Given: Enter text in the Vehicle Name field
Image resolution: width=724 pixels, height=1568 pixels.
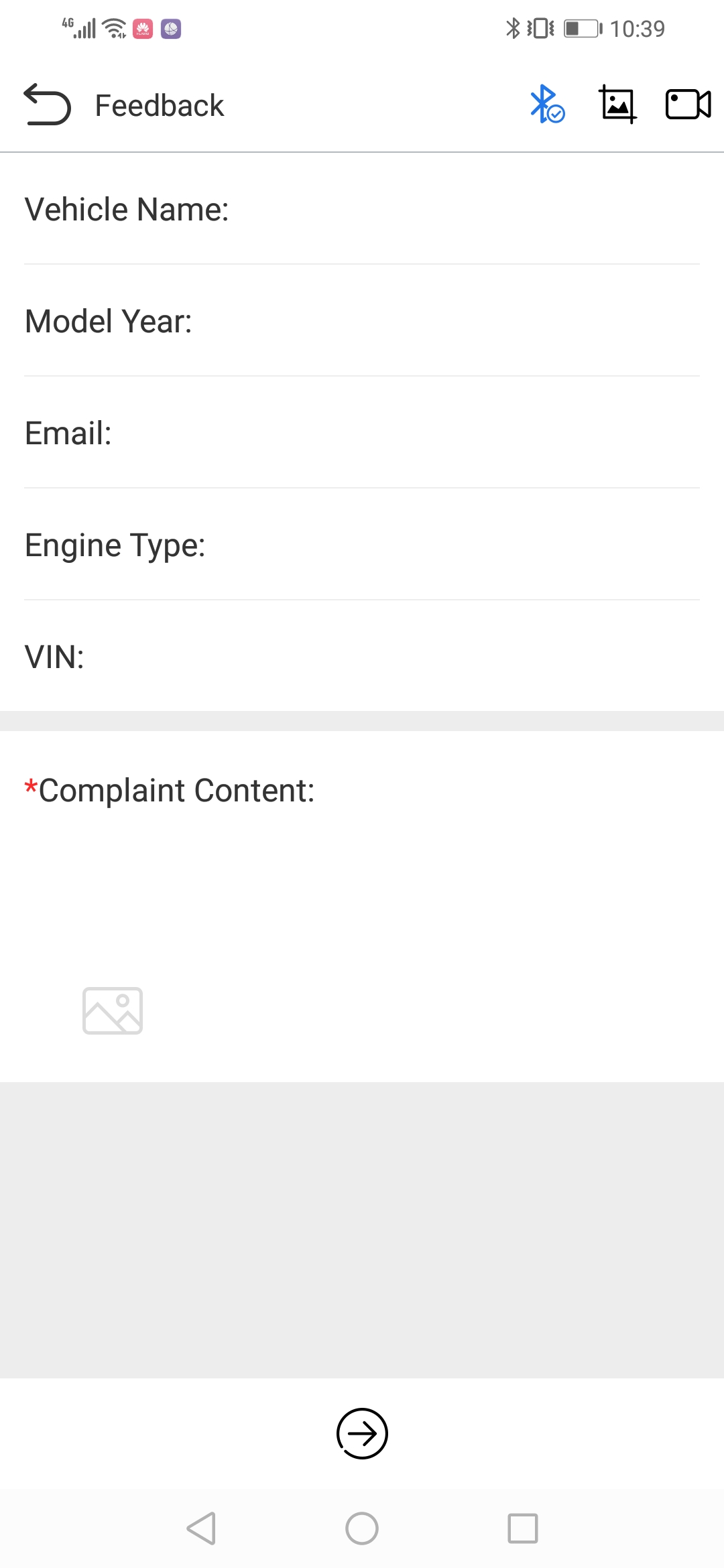Looking at the screenshot, I should (x=362, y=209).
